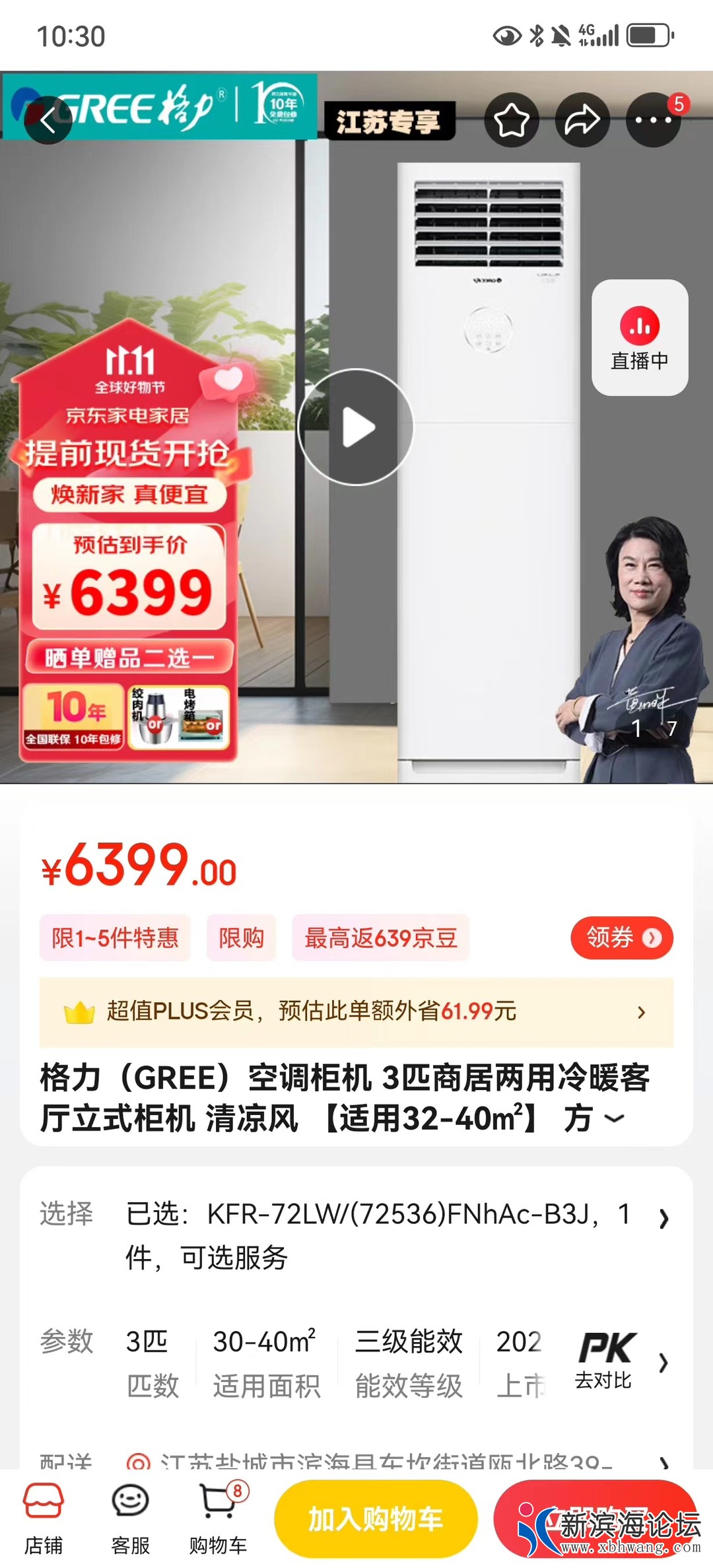Viewport: 713px width, 1568px height.
Task: Open the 直播中 live stream
Action: click(x=639, y=337)
